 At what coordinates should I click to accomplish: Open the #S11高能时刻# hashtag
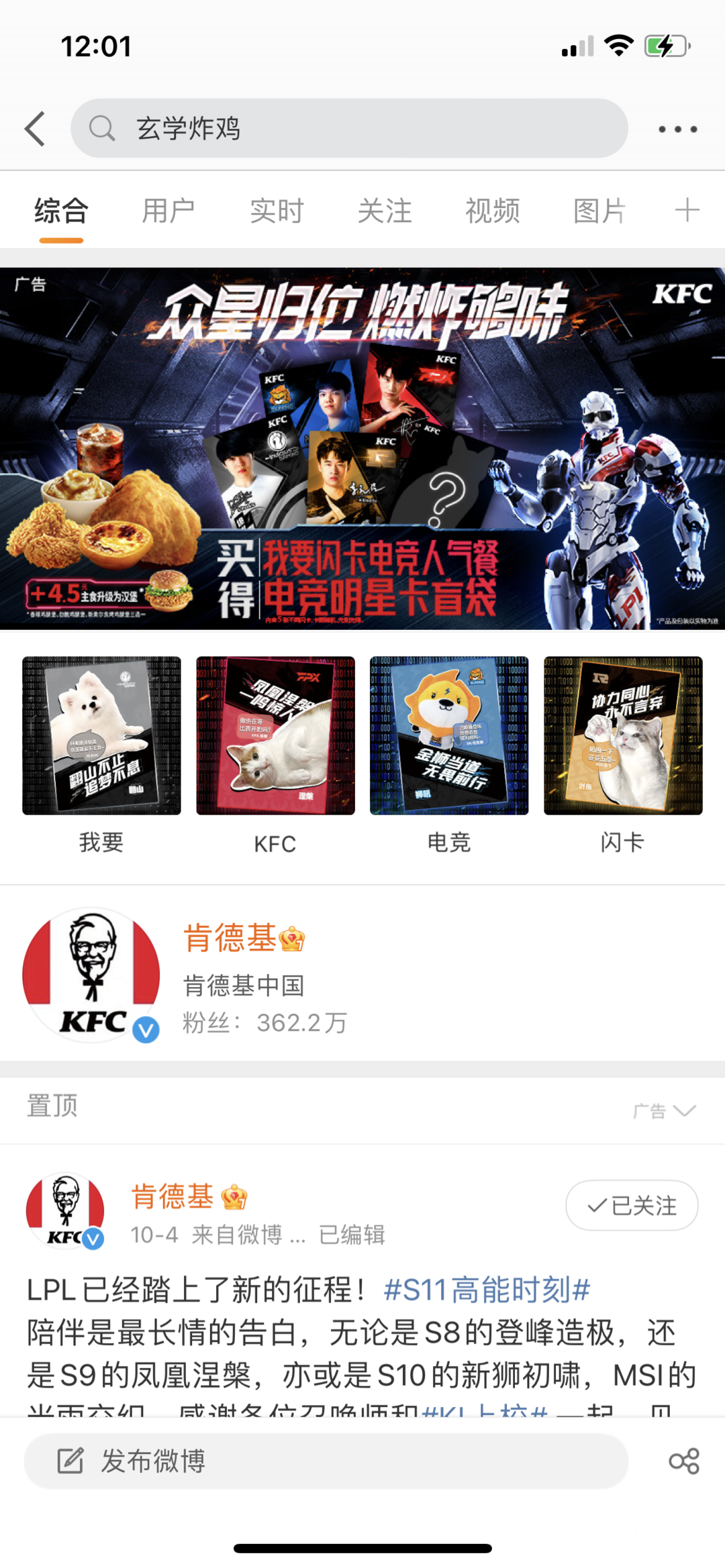[x=487, y=1289]
